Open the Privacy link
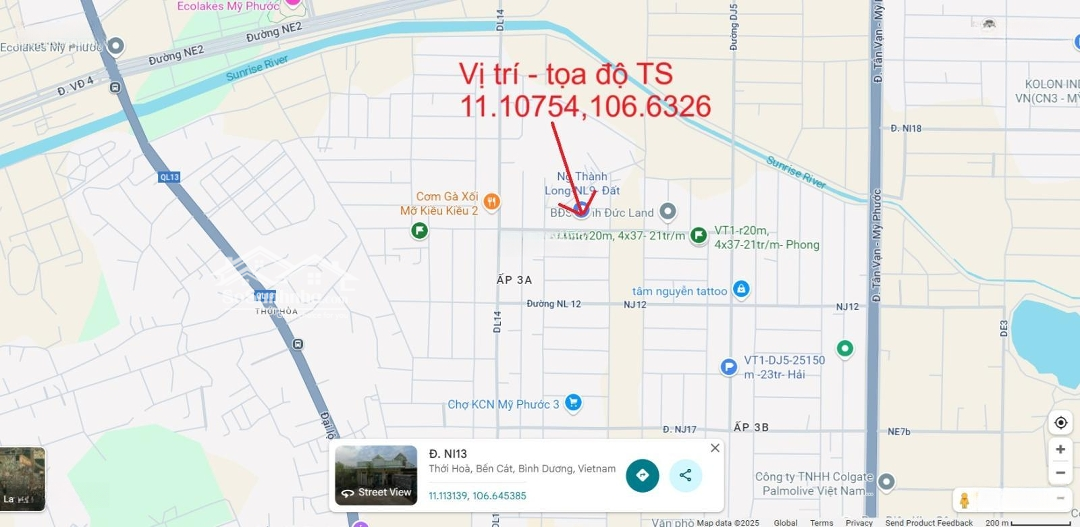 (x=859, y=522)
